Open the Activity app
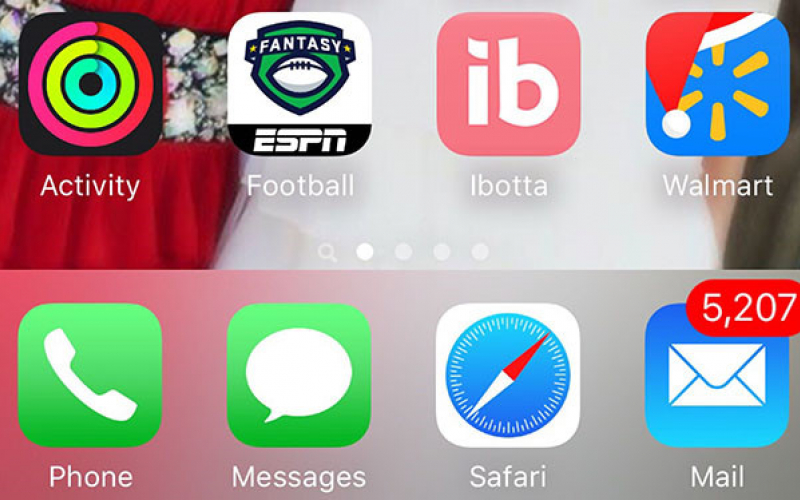Image resolution: width=800 pixels, height=500 pixels. tap(90, 84)
